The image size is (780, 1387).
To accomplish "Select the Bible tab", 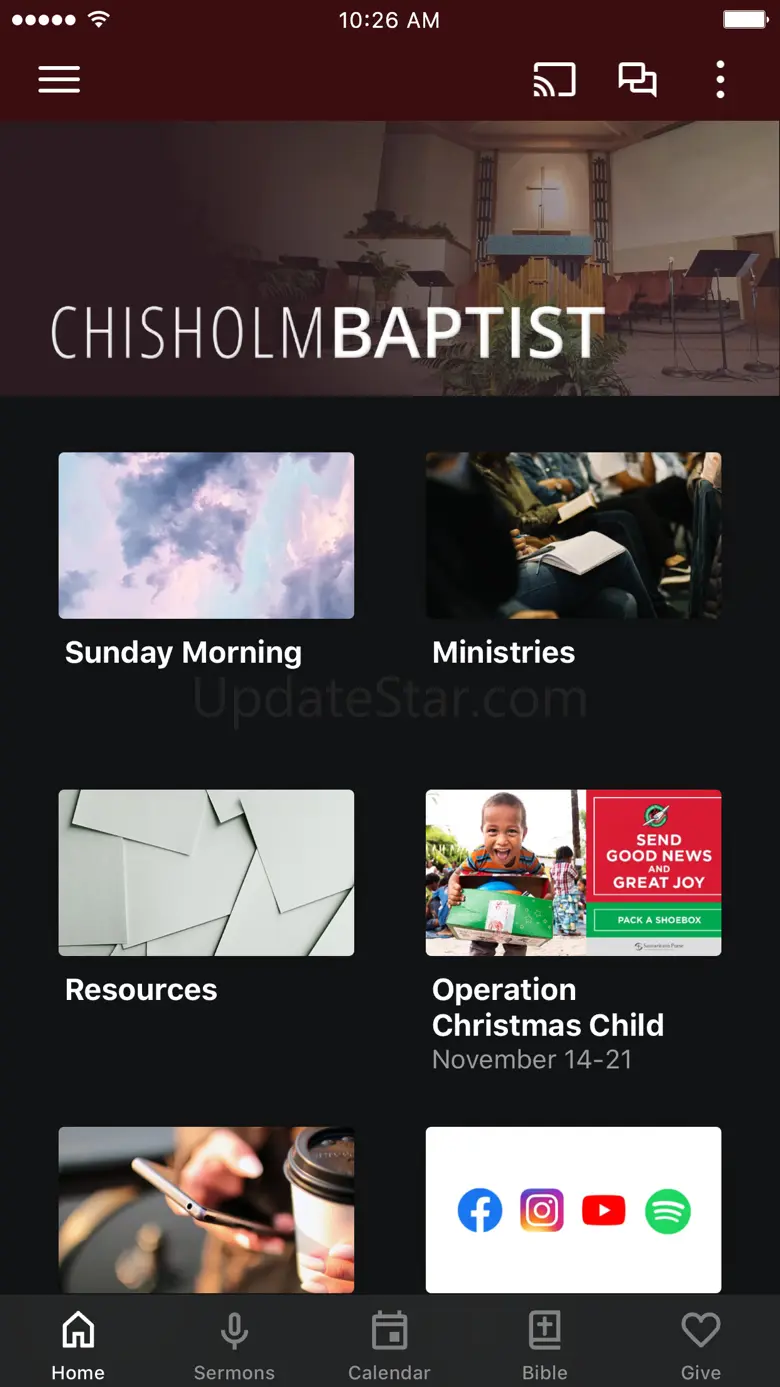I will pyautogui.click(x=545, y=1345).
